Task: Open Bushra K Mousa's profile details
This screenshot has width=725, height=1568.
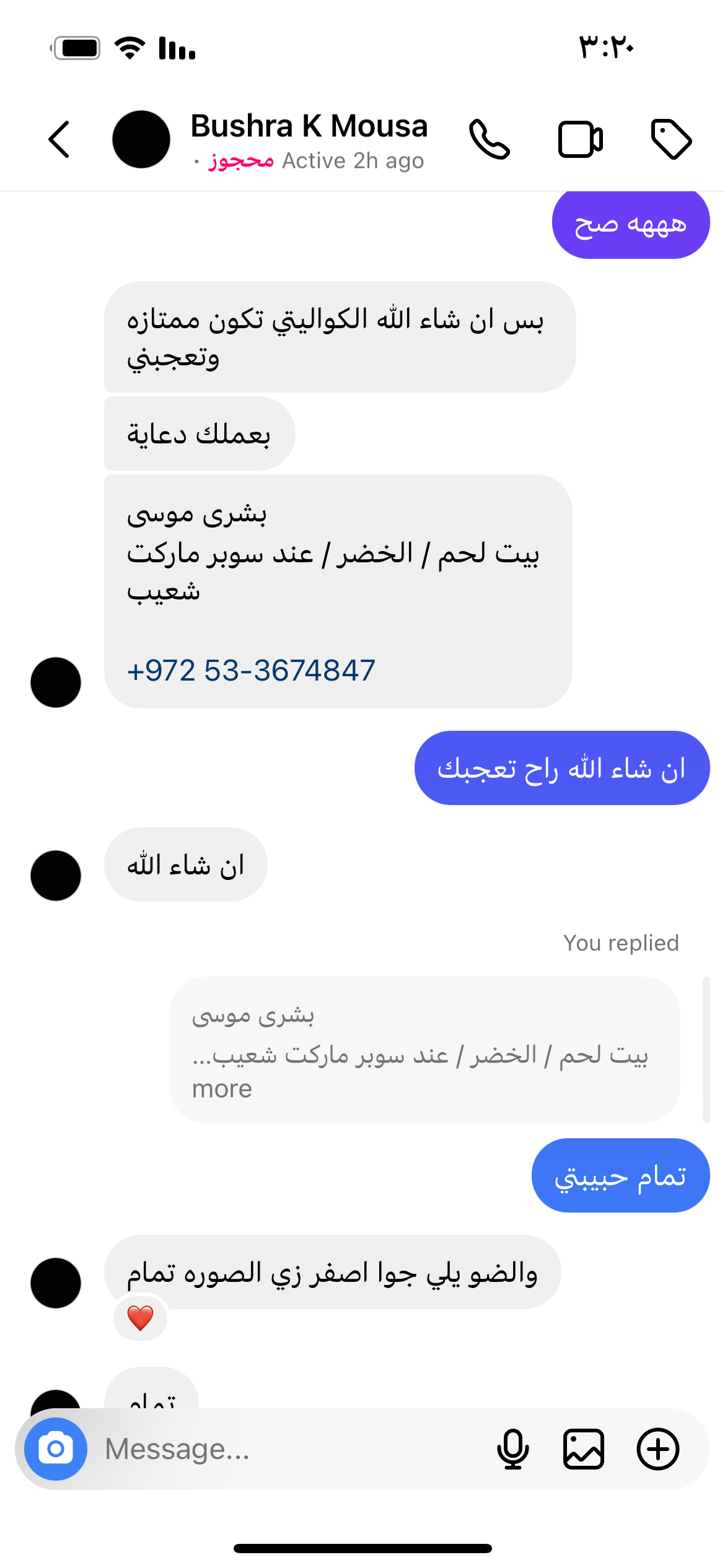Action: pyautogui.click(x=309, y=126)
